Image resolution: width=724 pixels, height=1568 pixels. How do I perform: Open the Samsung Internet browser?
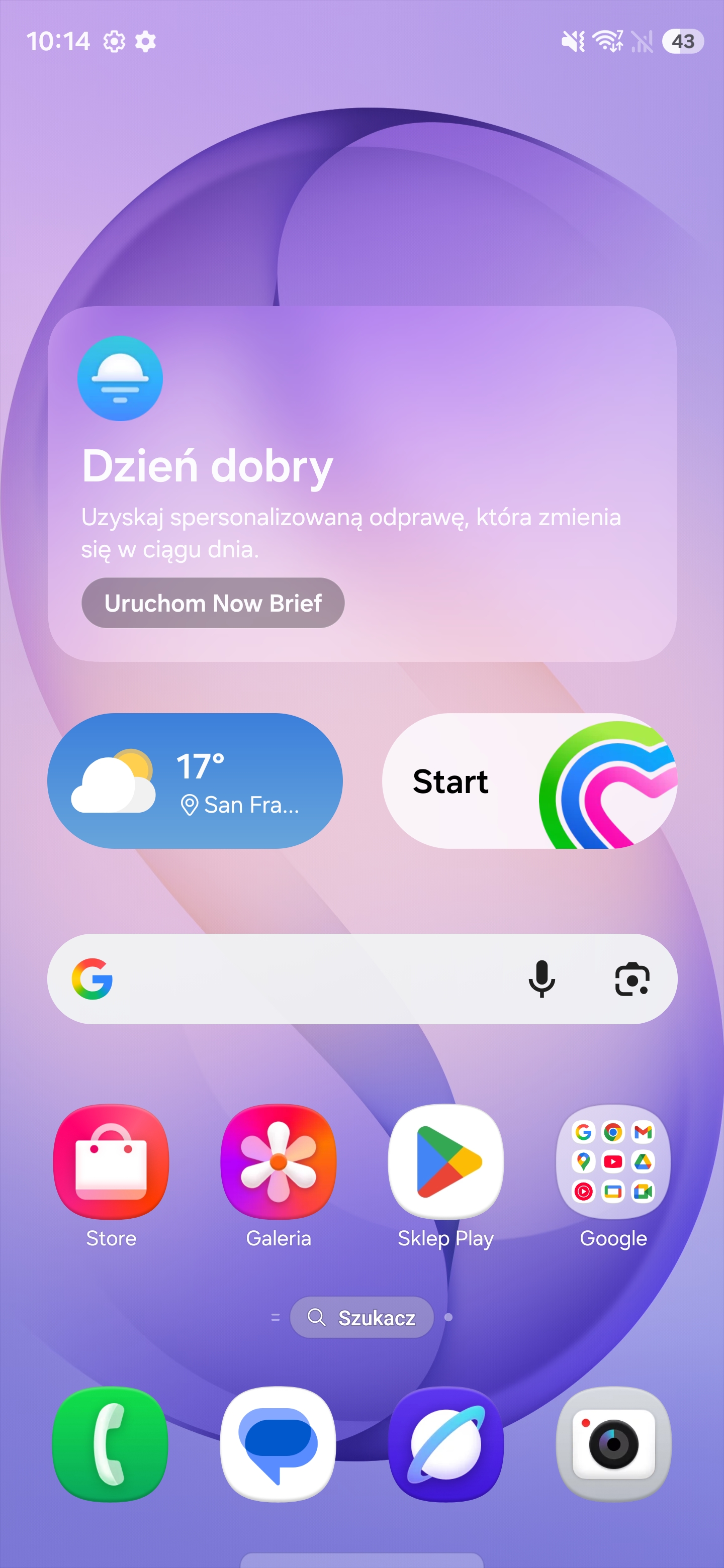click(446, 1444)
